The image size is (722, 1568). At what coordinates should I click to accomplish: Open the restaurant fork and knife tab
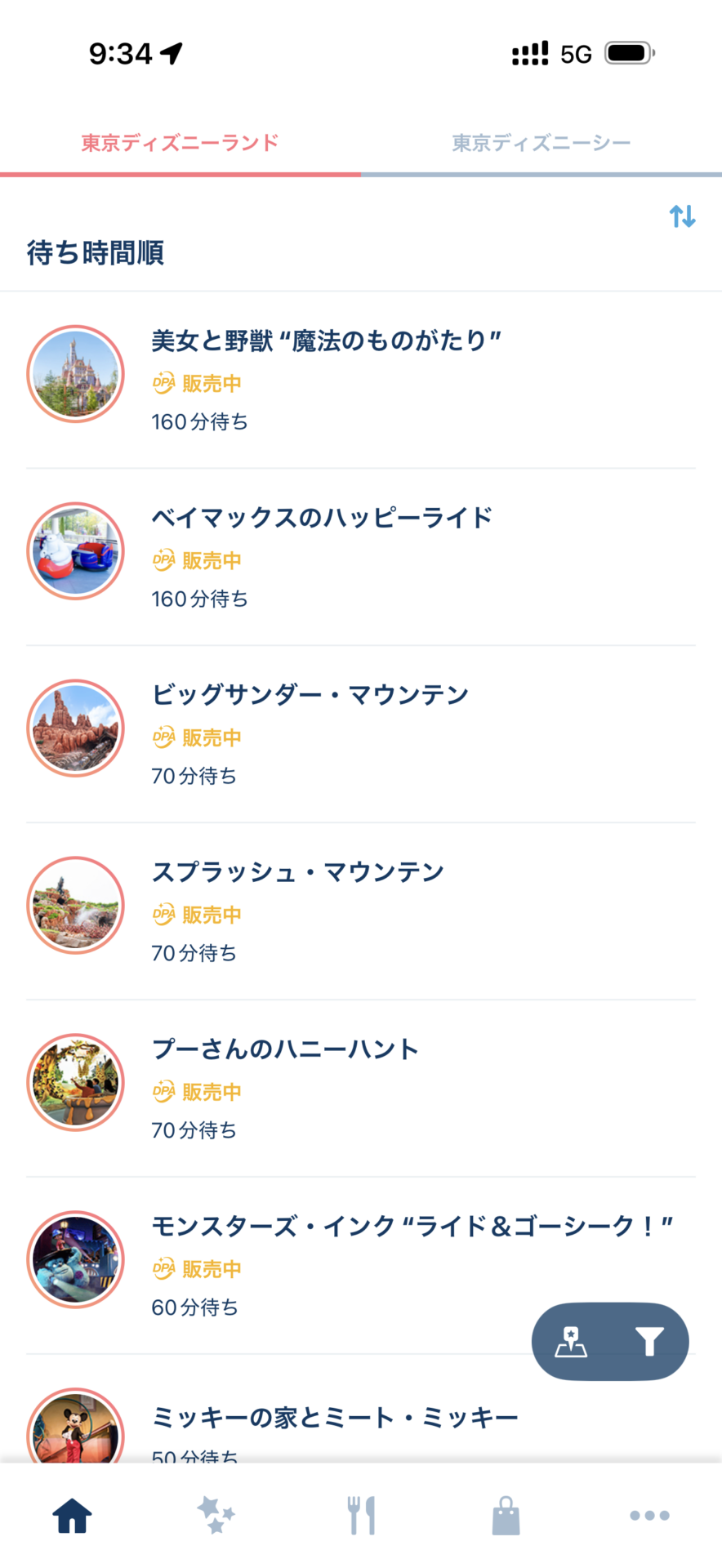[x=361, y=1516]
